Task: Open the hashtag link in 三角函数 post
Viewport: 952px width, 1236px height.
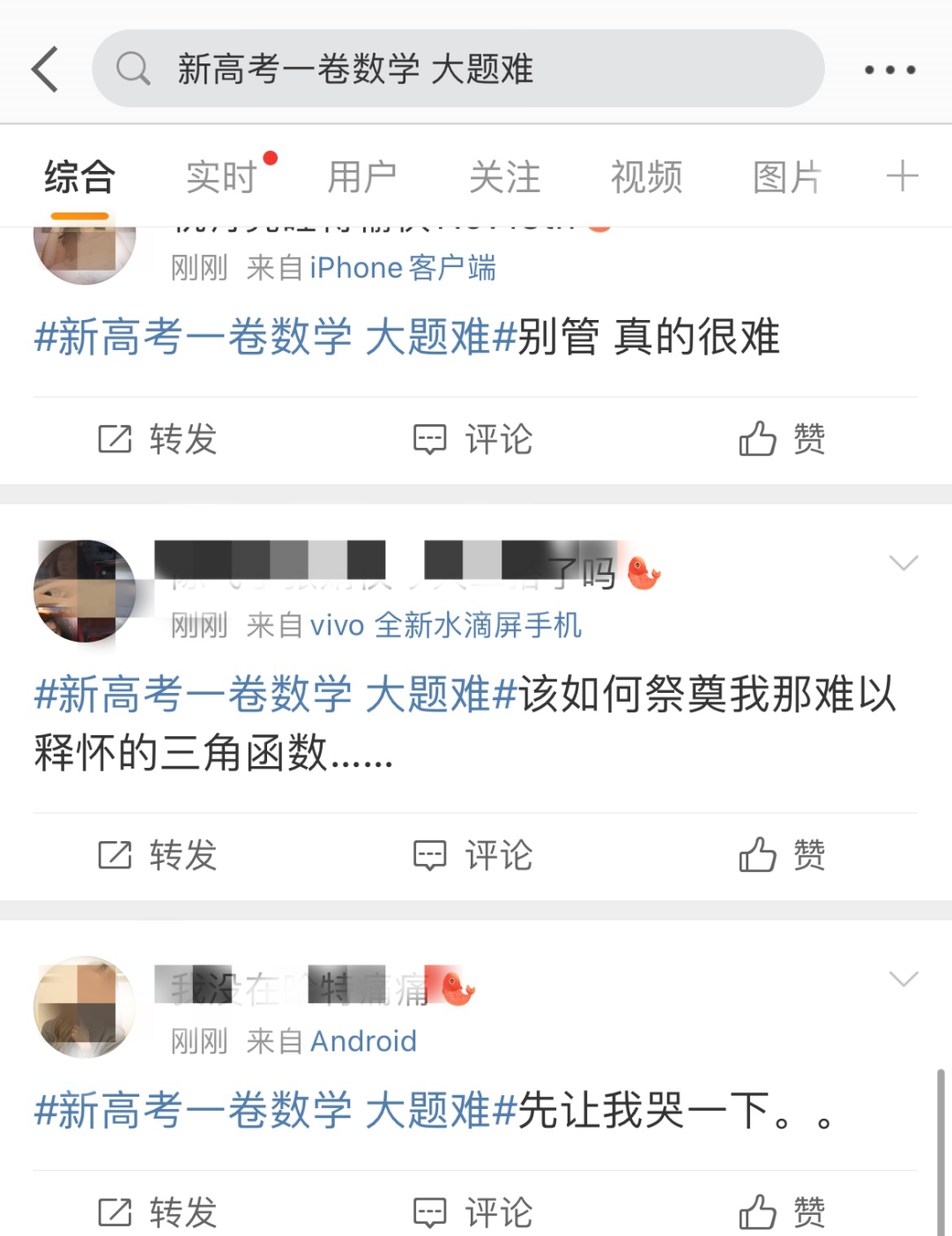Action: point(274,695)
